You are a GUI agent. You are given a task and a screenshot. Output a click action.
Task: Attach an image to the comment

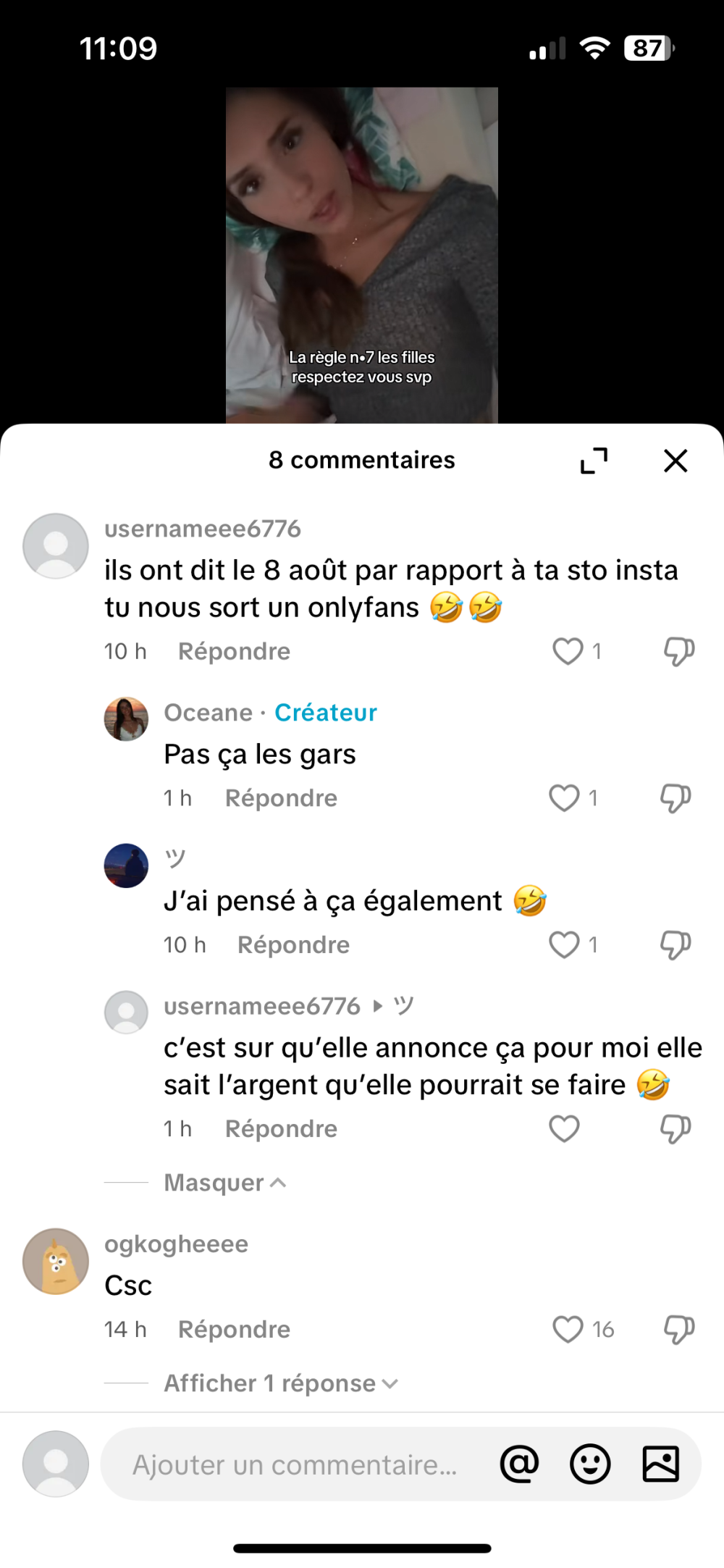[660, 1464]
